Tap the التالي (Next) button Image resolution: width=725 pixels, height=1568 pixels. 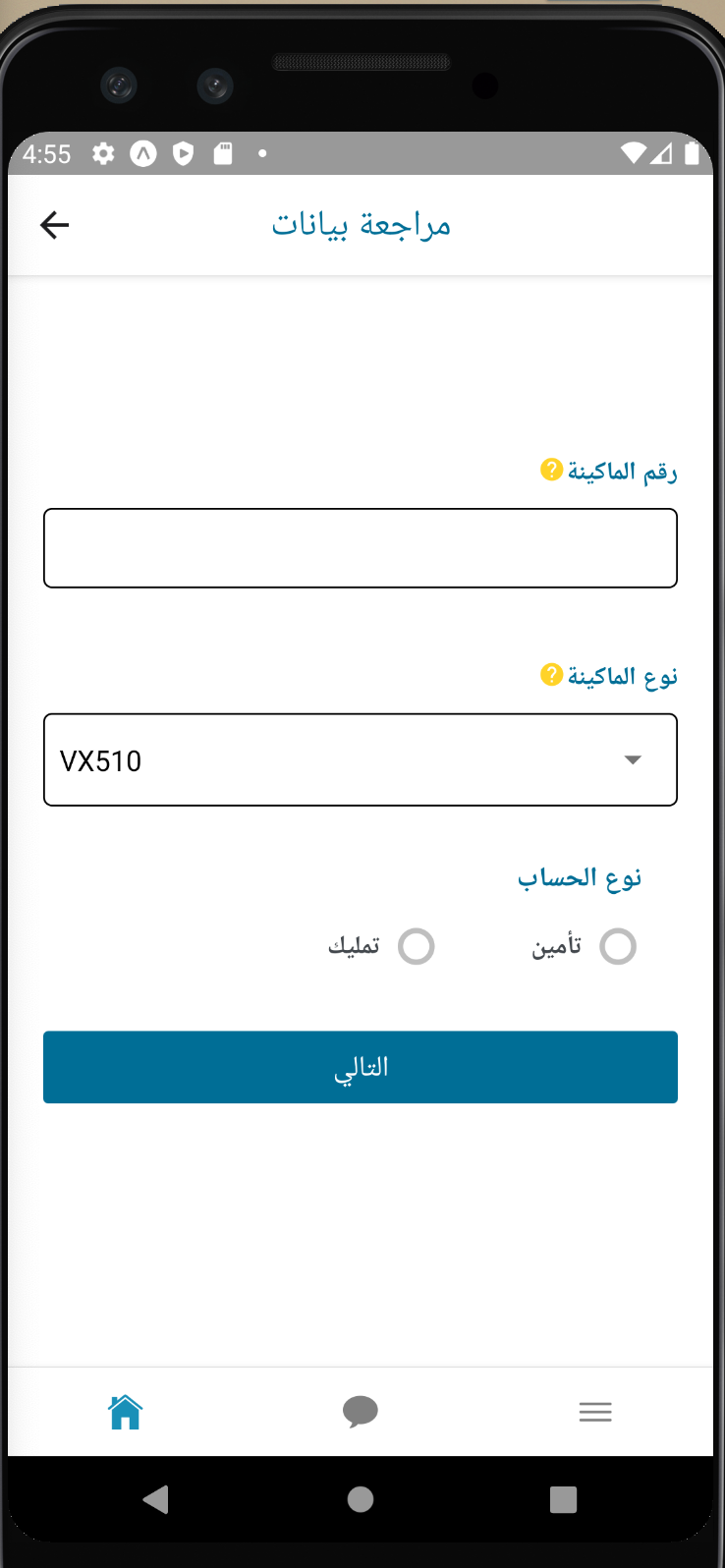tap(361, 1067)
